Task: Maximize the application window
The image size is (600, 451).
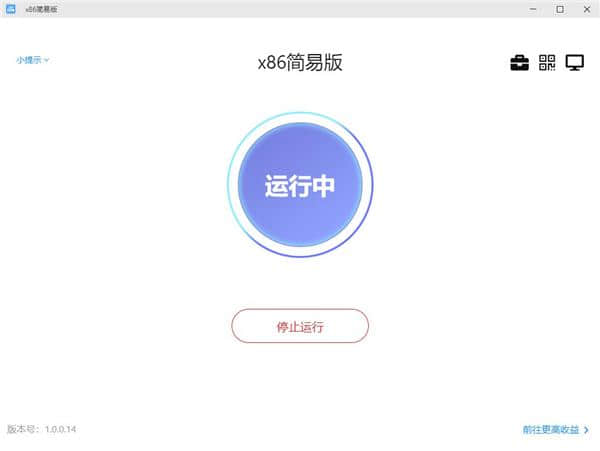Action: coord(559,9)
